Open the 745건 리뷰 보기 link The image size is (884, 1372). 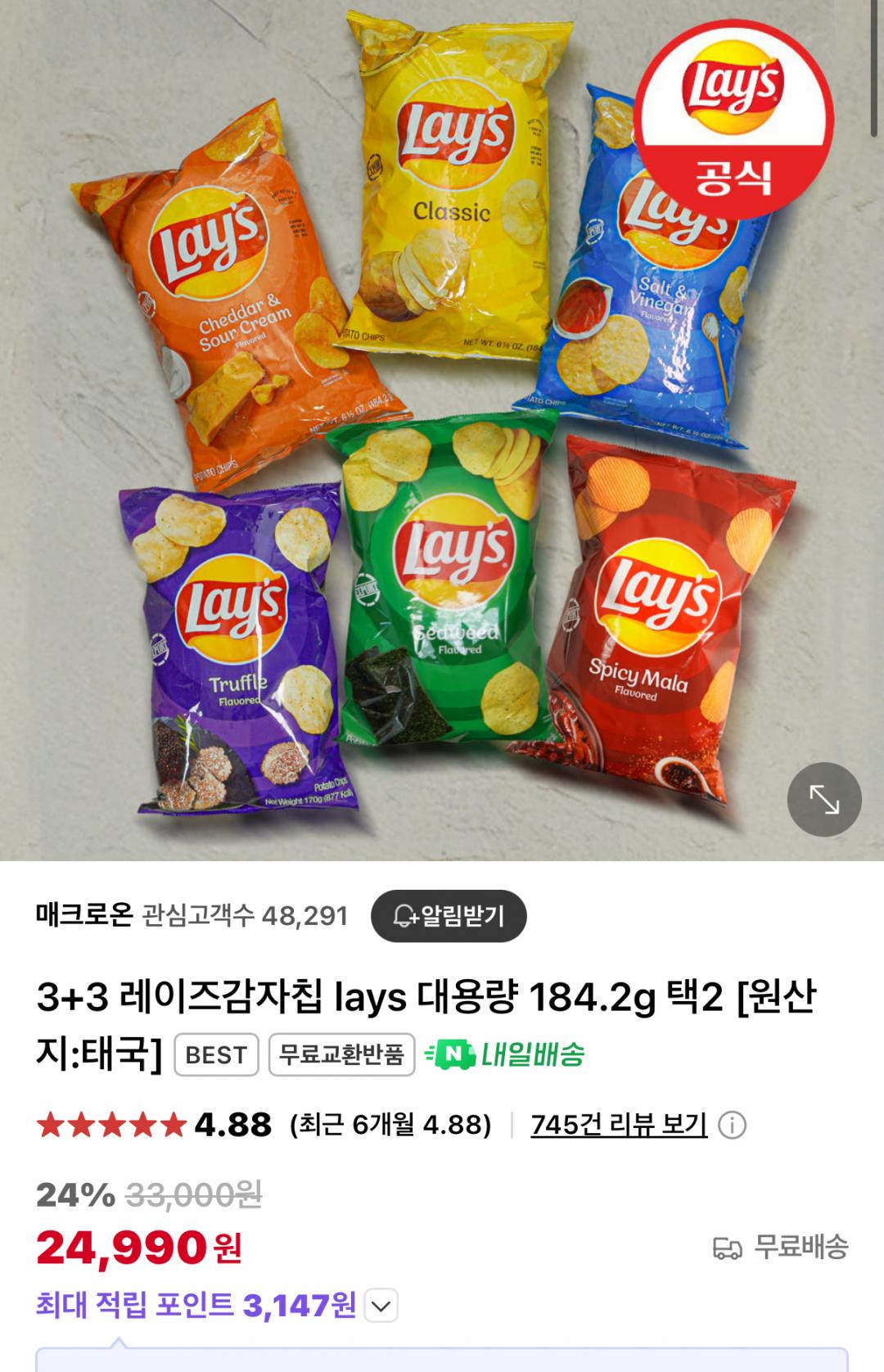point(619,1125)
